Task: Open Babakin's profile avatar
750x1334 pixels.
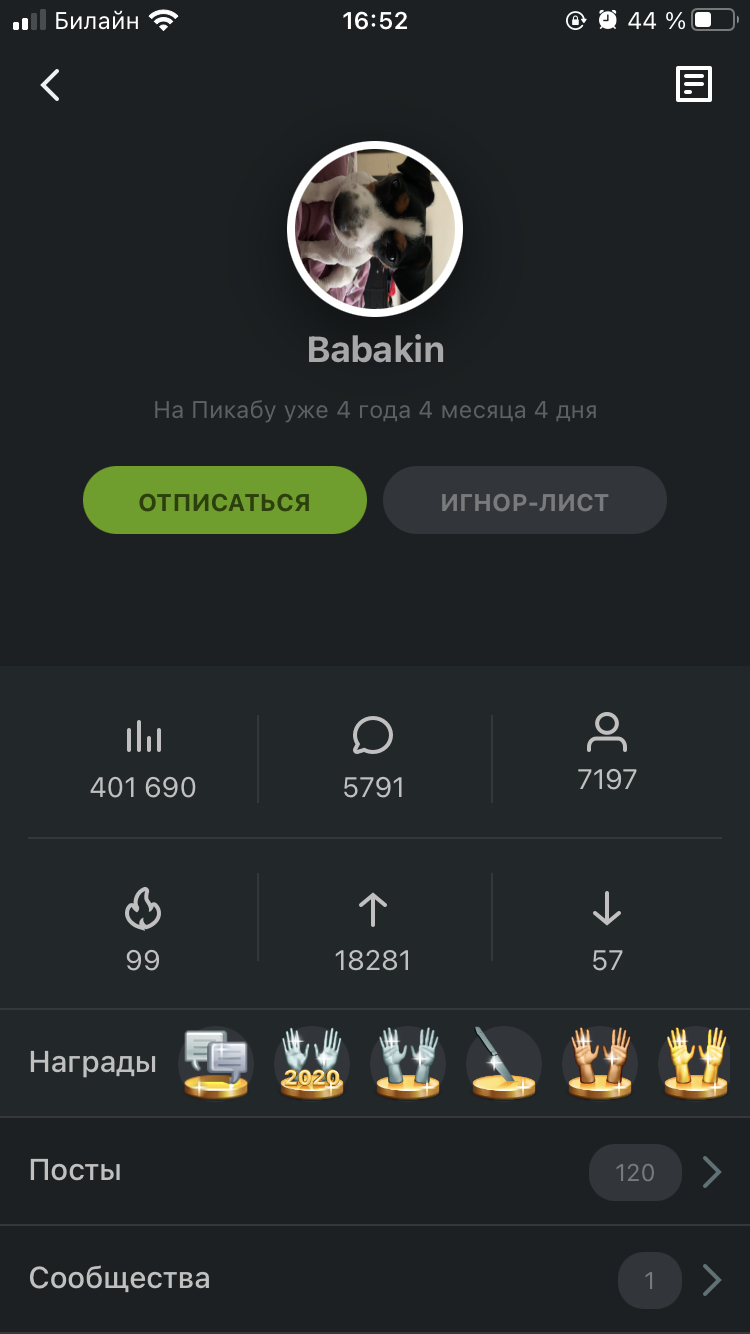Action: 375,229
